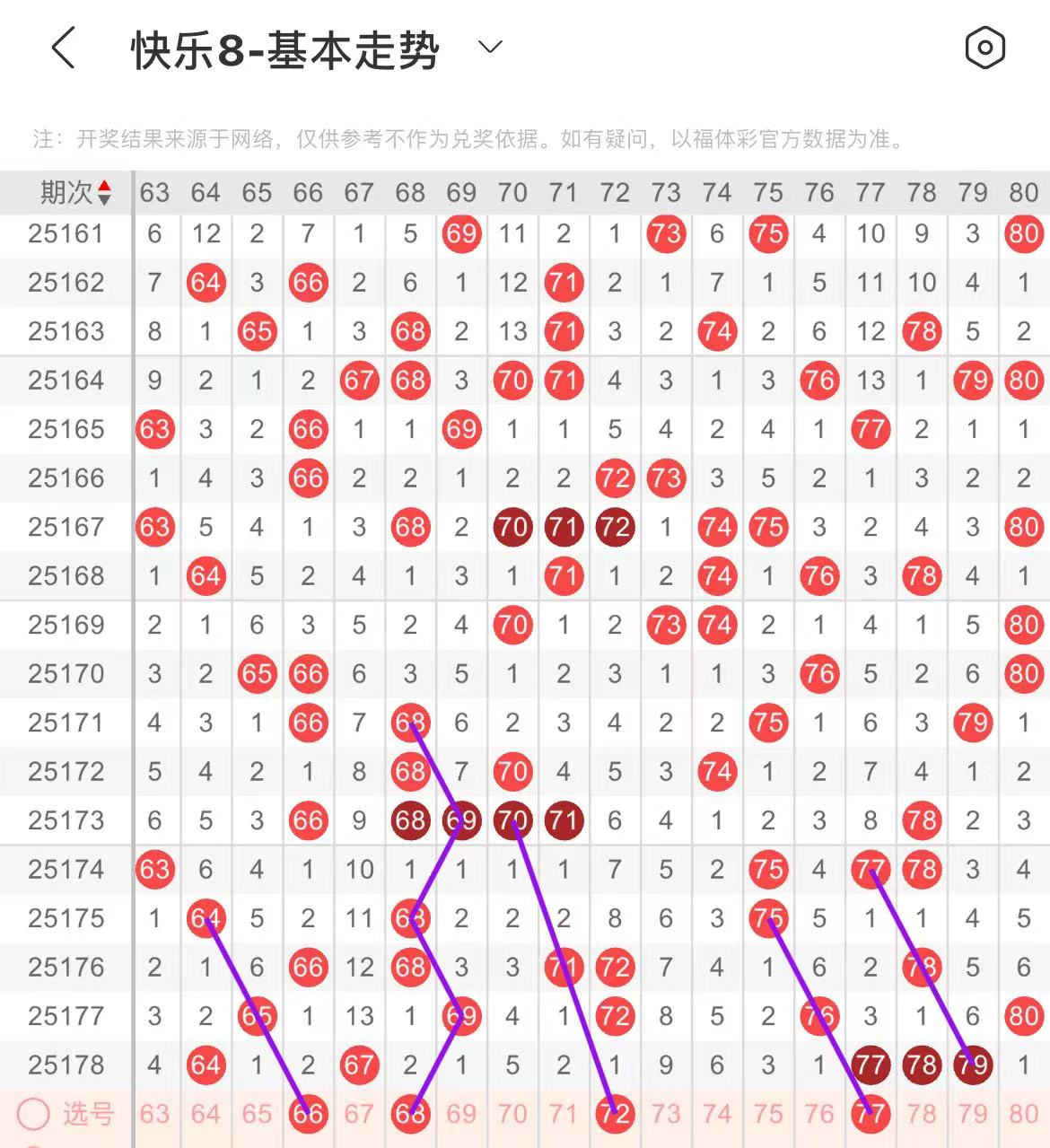Image resolution: width=1050 pixels, height=1148 pixels.
Task: Remove number 72 from the 选号 row
Action: (615, 1114)
